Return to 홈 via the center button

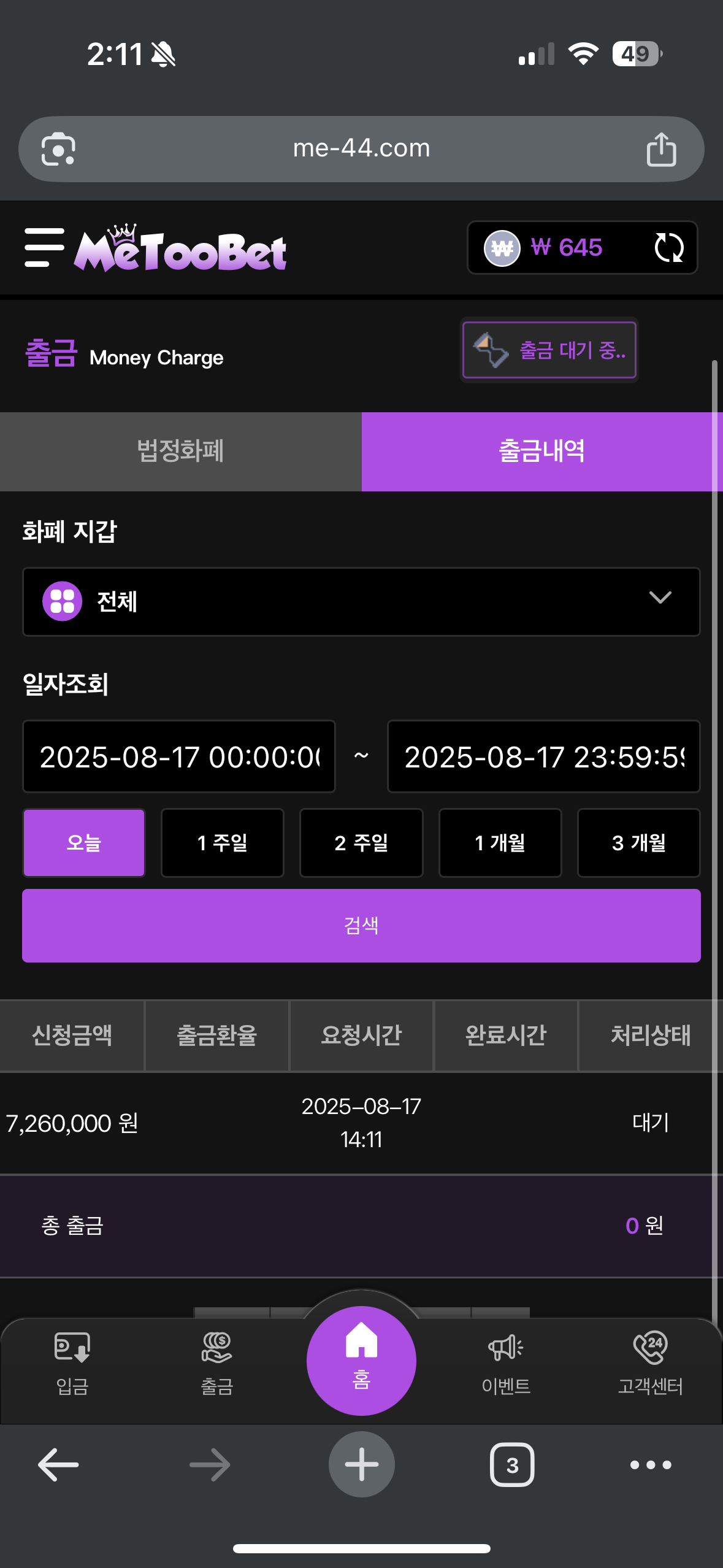[x=361, y=1361]
